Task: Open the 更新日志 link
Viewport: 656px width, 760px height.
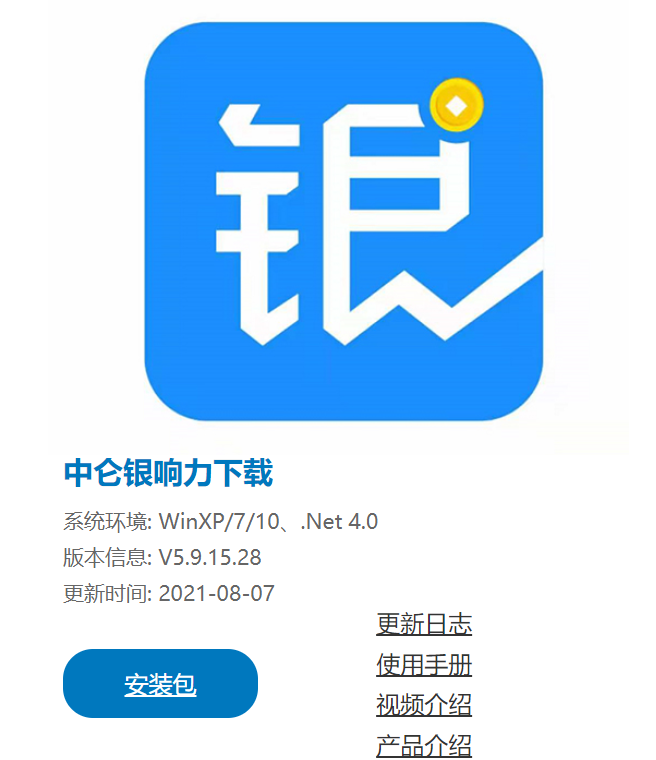Action: [424, 625]
